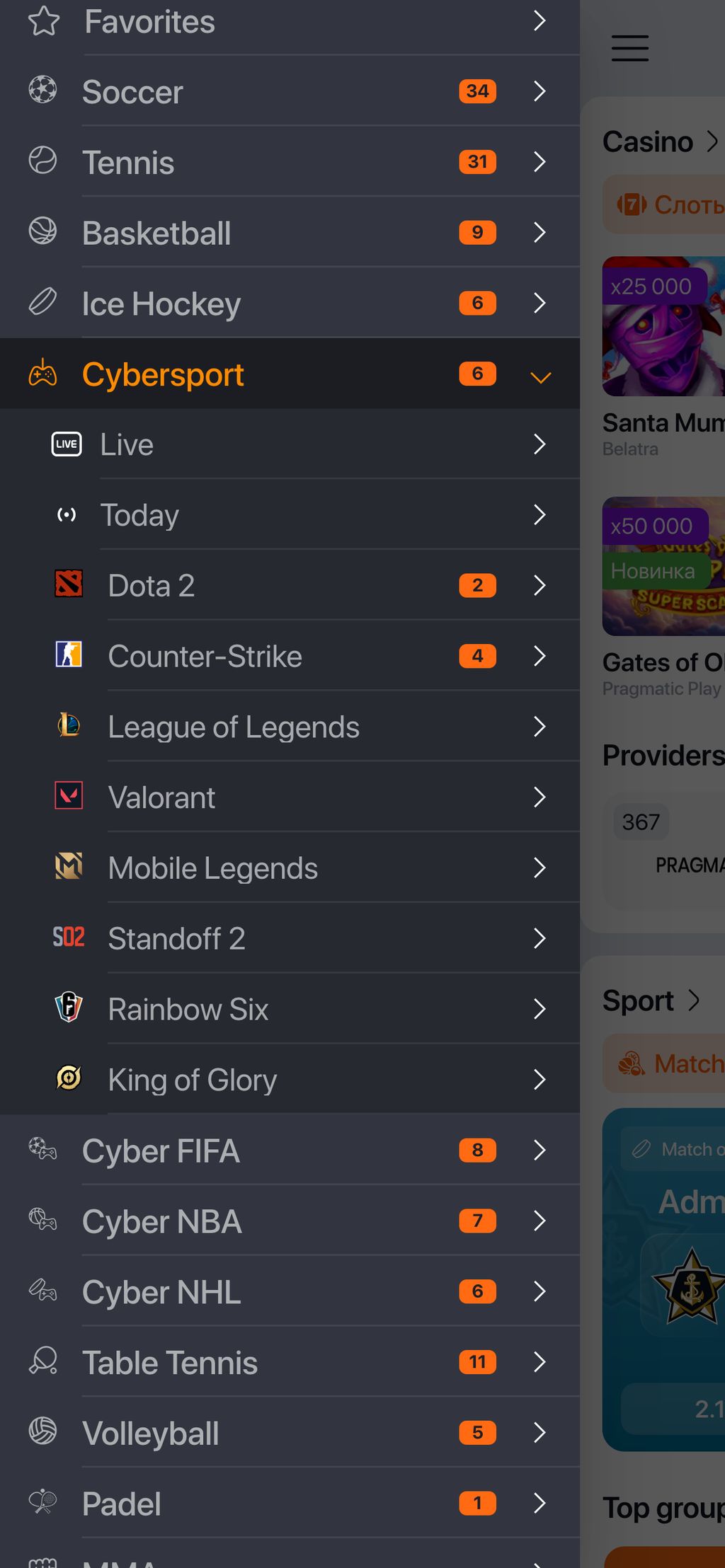
Task: Tap the hamburger menu button
Action: tap(629, 48)
